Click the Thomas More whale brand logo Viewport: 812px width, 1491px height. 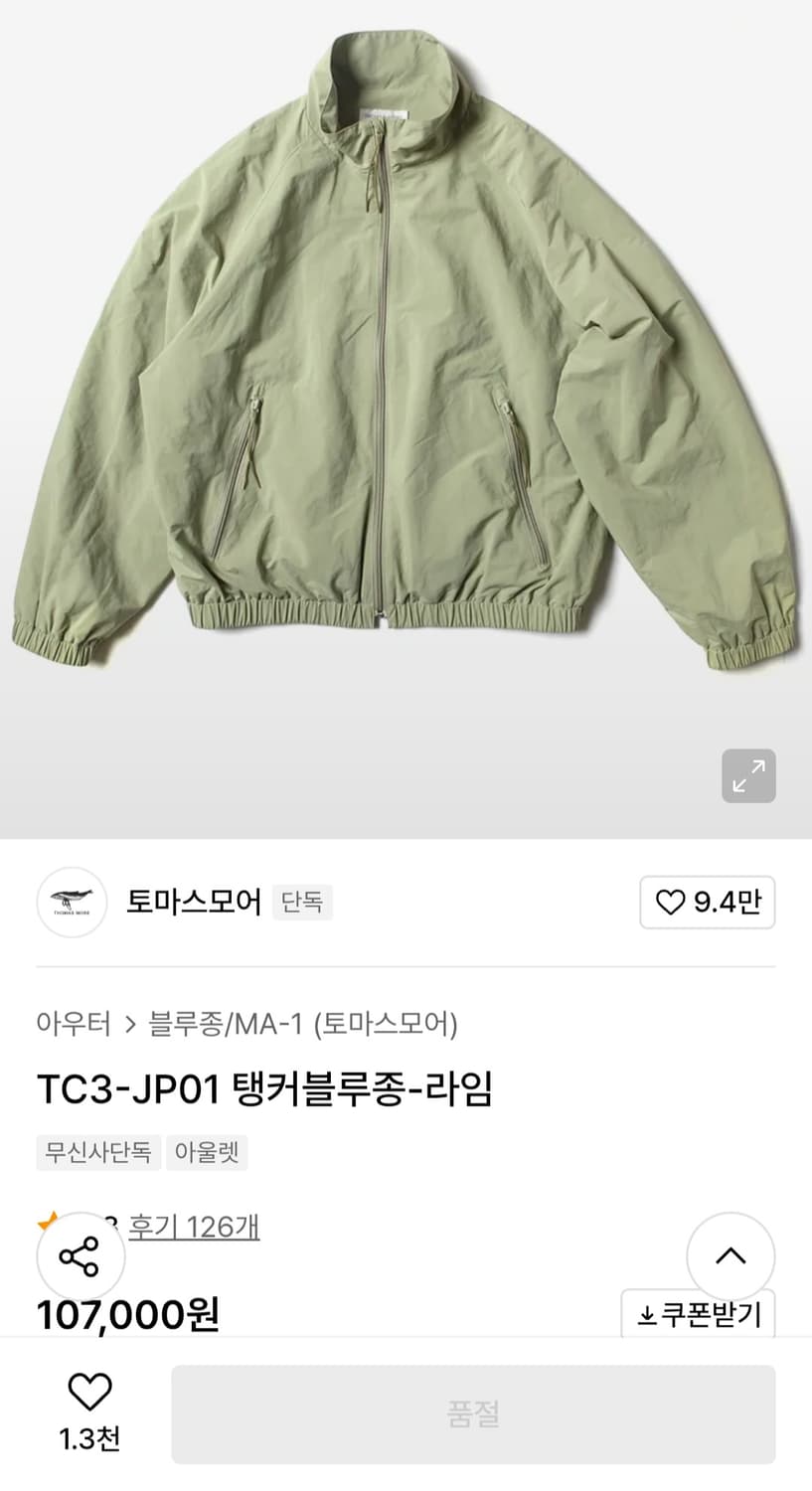[71, 903]
